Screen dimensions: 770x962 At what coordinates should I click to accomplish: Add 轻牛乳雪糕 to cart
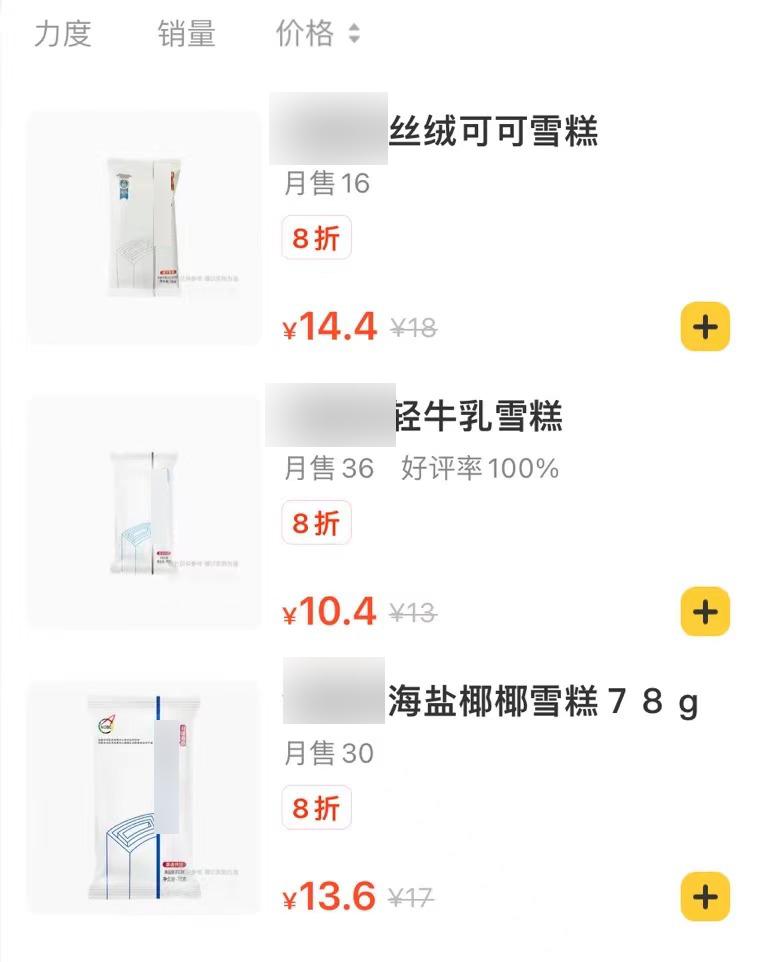(705, 611)
